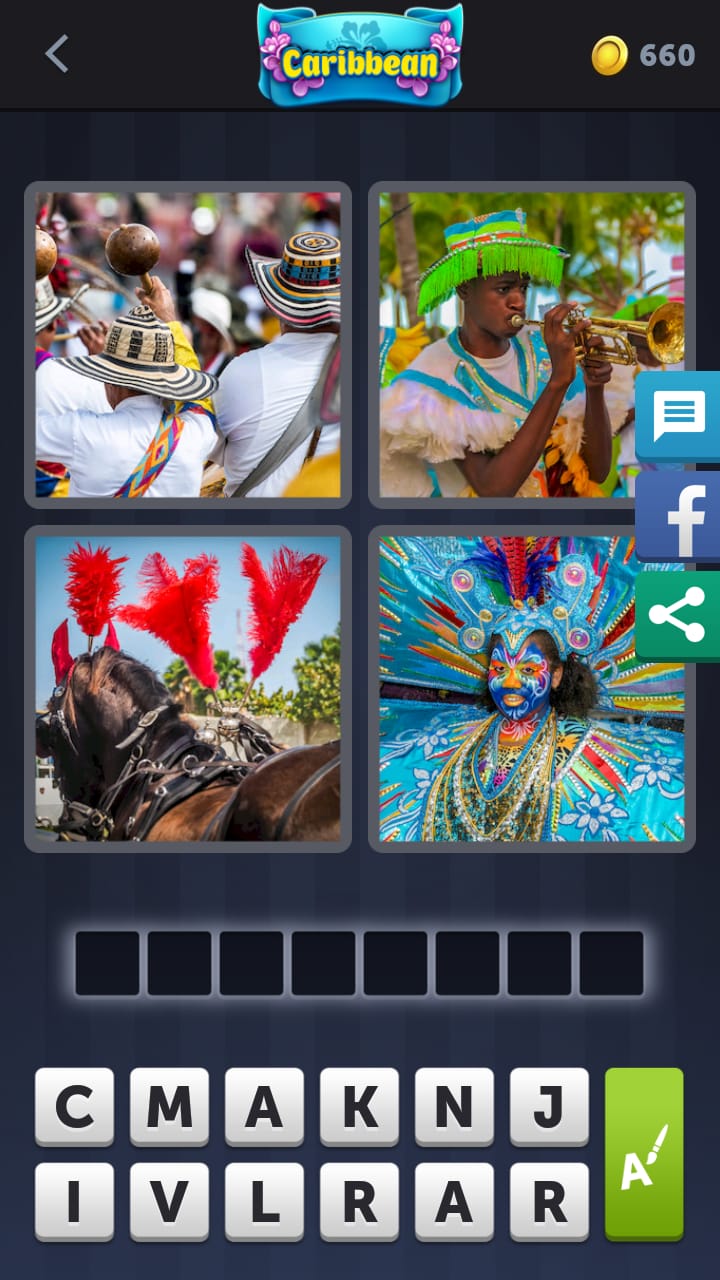Enlarge the painted face costume picture
Viewport: 720px width, 1280px height.
[x=532, y=689]
